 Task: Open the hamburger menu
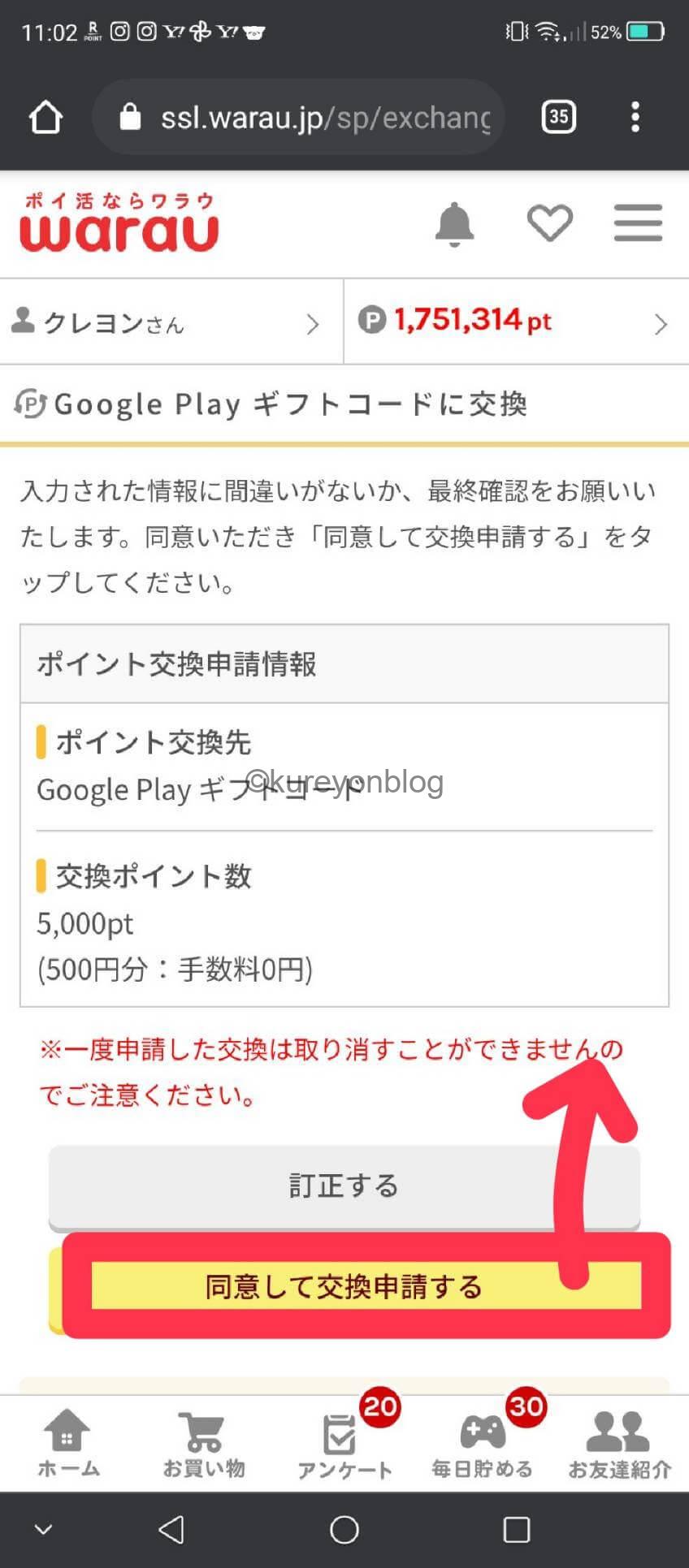point(638,223)
